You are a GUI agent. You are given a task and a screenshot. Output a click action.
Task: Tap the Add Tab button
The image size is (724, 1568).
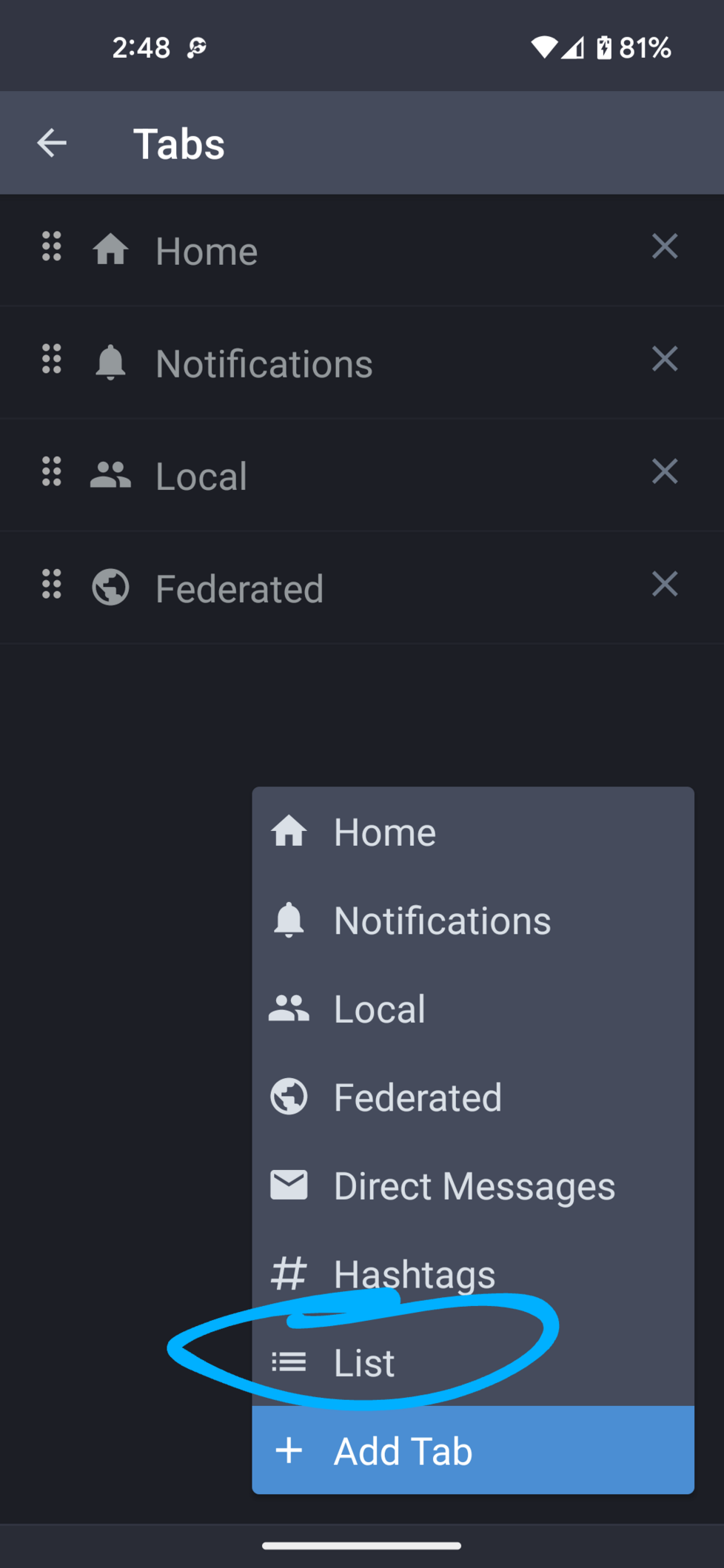pos(472,1450)
